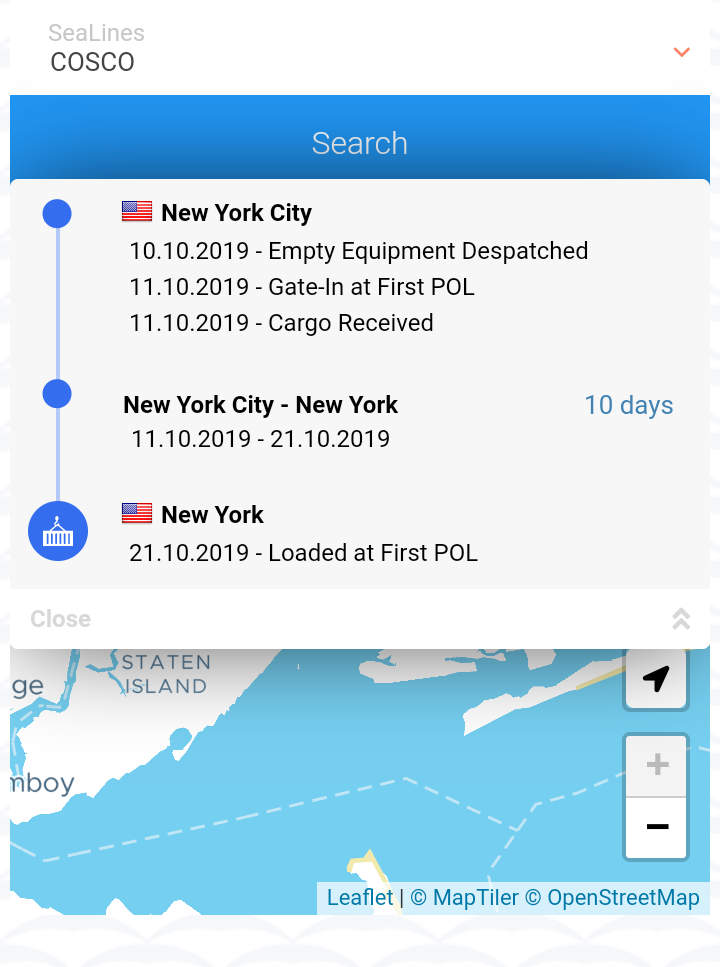Viewport: 720px width, 967px height.
Task: Open the MapTiler attribution link
Action: tap(476, 897)
